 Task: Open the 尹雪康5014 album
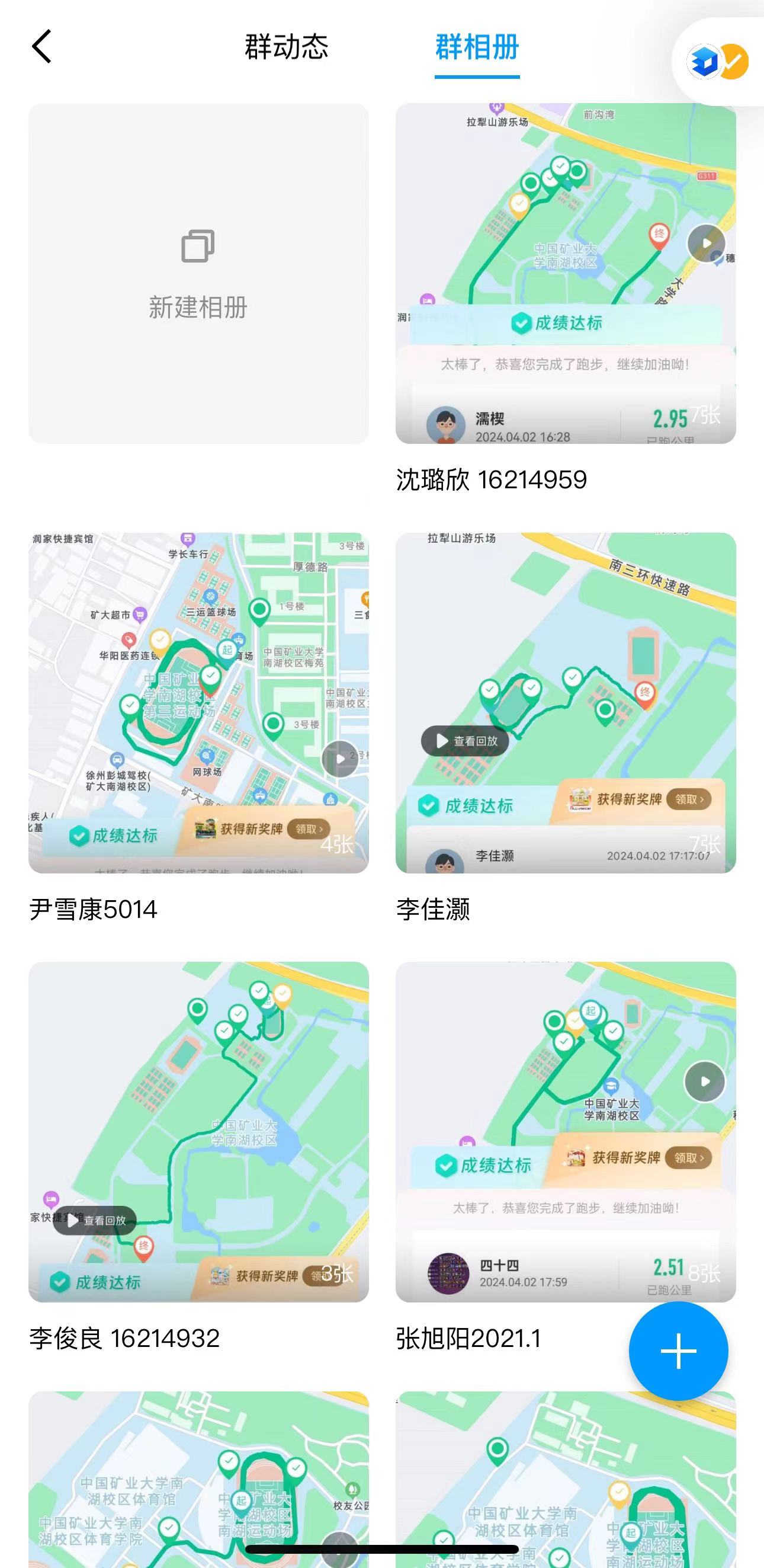point(198,702)
